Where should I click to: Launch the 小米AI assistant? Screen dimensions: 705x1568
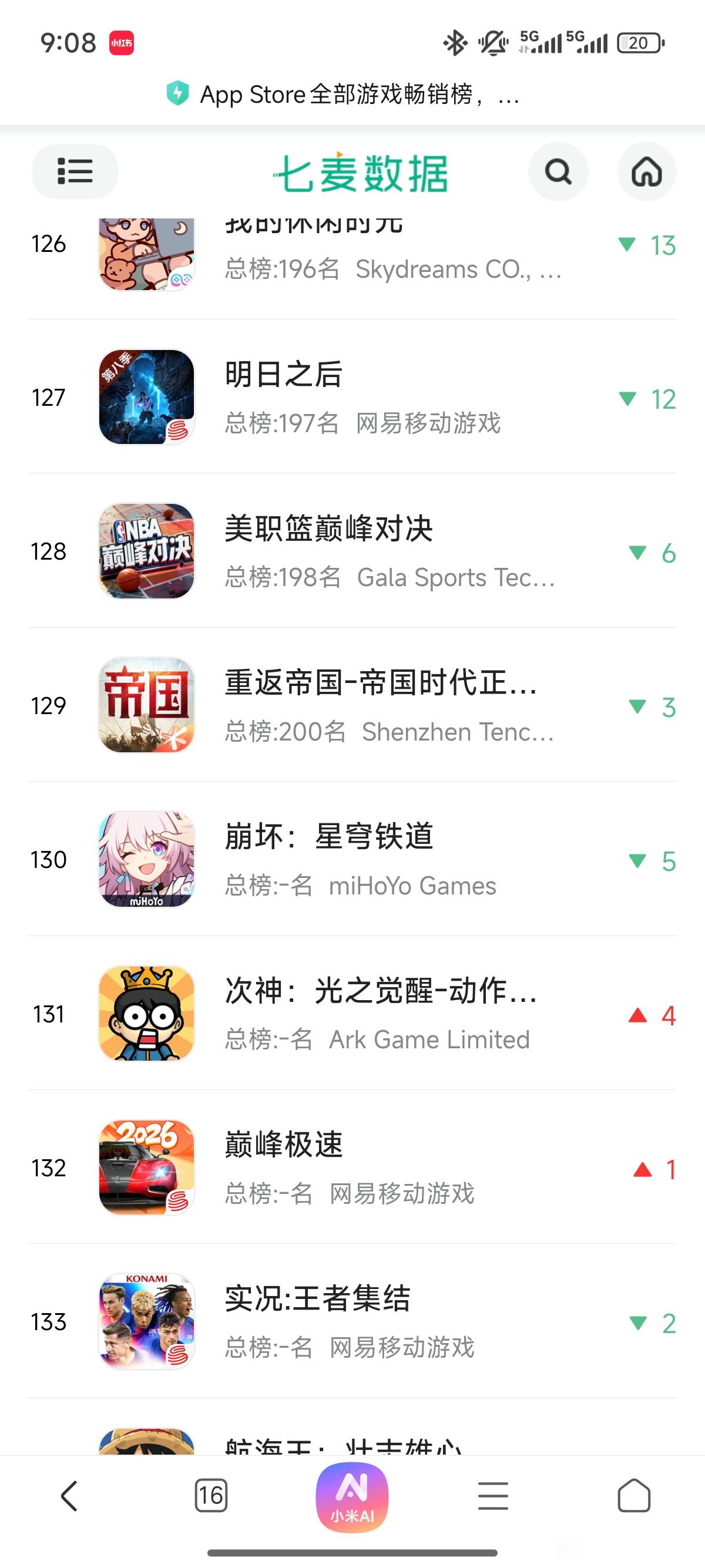(x=352, y=1498)
